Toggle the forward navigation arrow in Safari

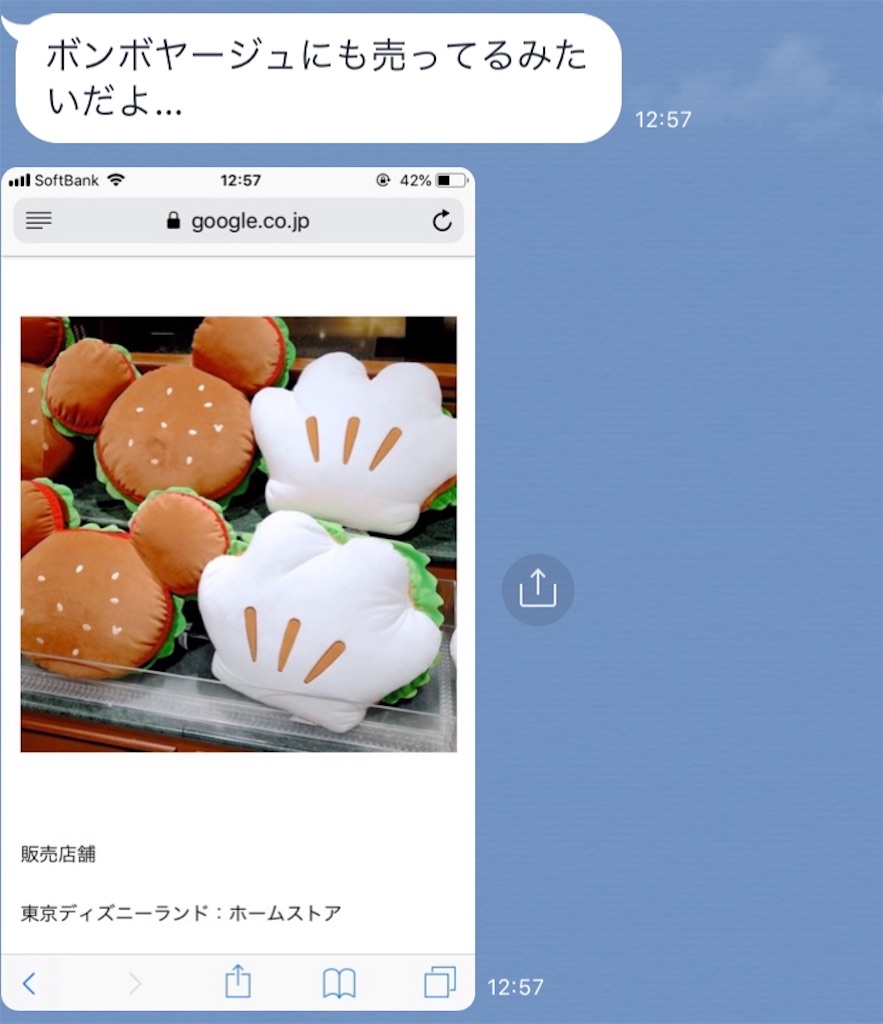[x=137, y=983]
